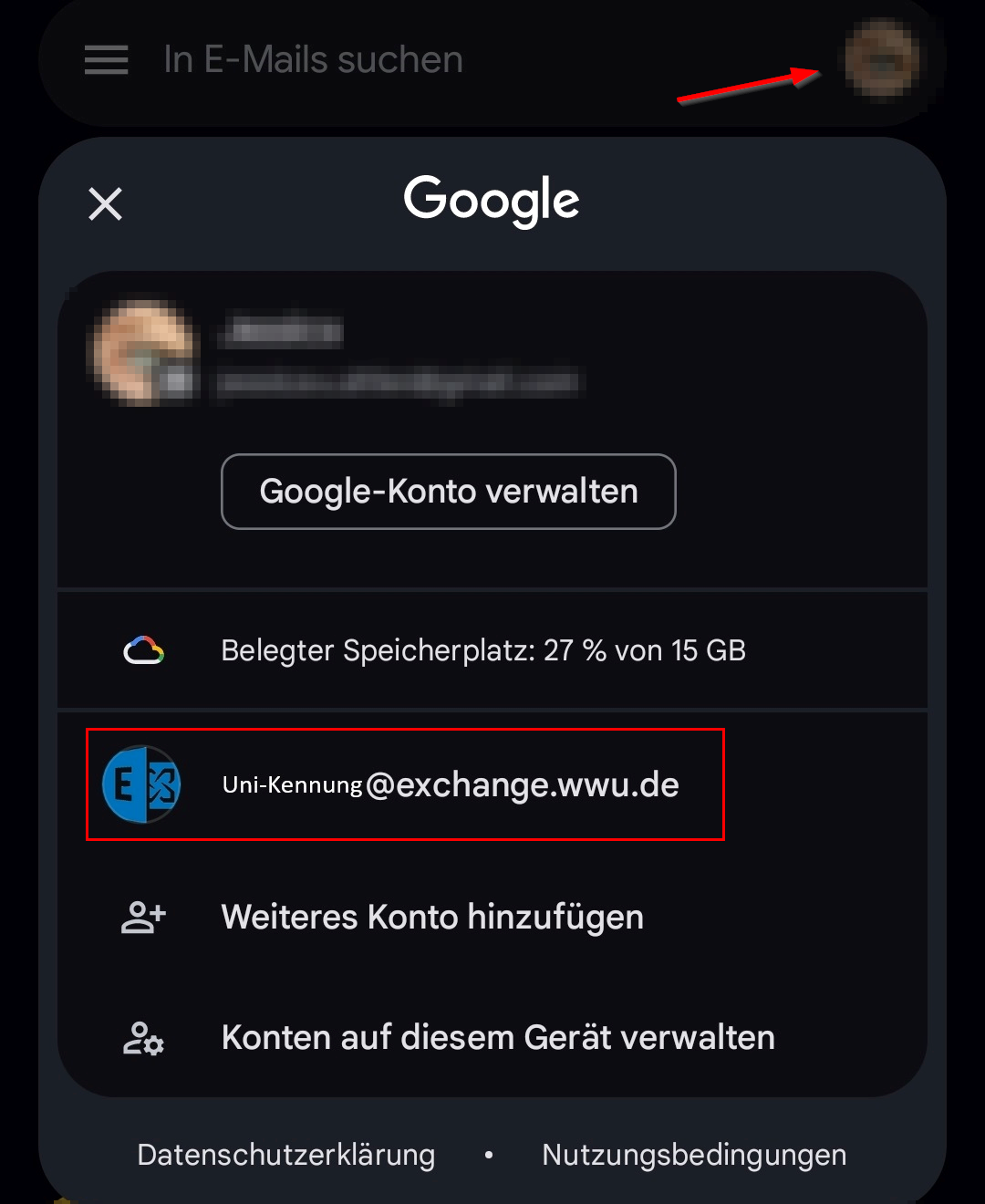Select Weiteres Konto hinzufügen

coord(432,917)
